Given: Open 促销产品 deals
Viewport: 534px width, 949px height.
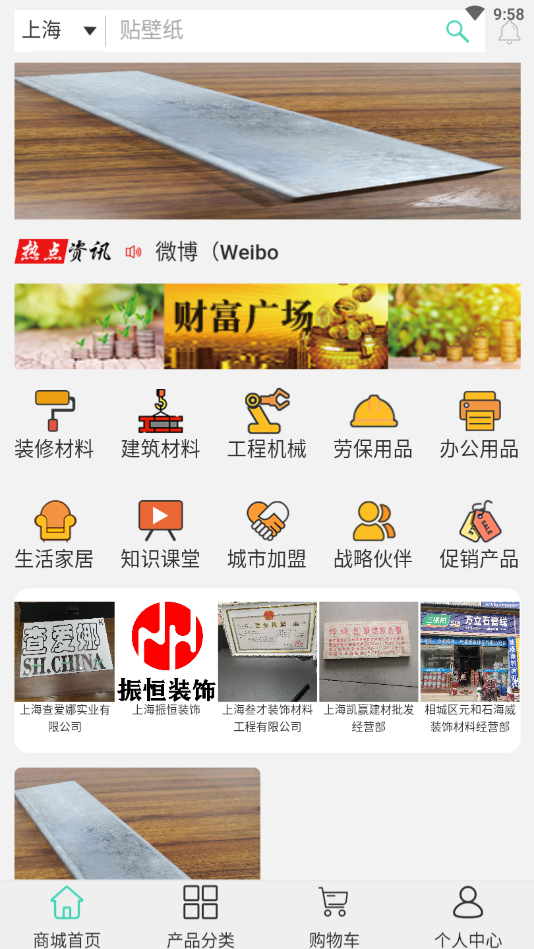Looking at the screenshot, I should pos(479,534).
